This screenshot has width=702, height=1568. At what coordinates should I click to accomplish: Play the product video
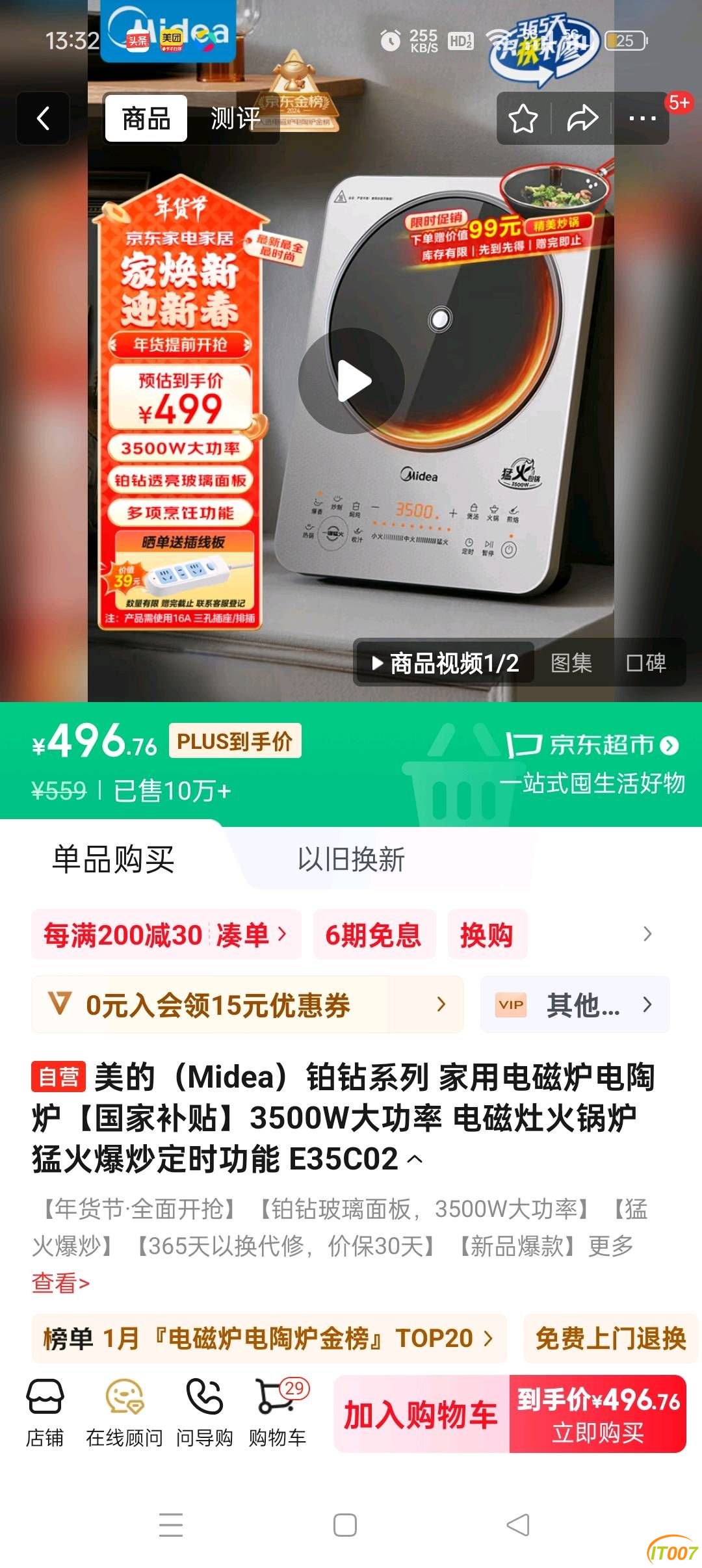[352, 382]
